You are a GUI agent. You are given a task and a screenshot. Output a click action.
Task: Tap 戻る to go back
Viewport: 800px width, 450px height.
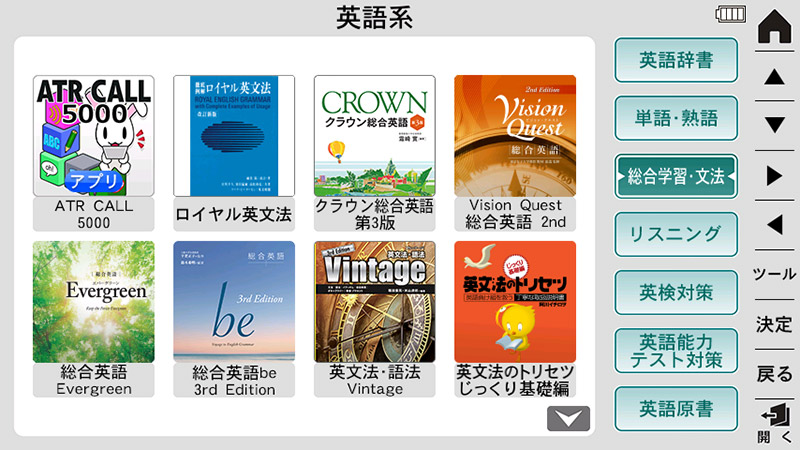click(775, 374)
